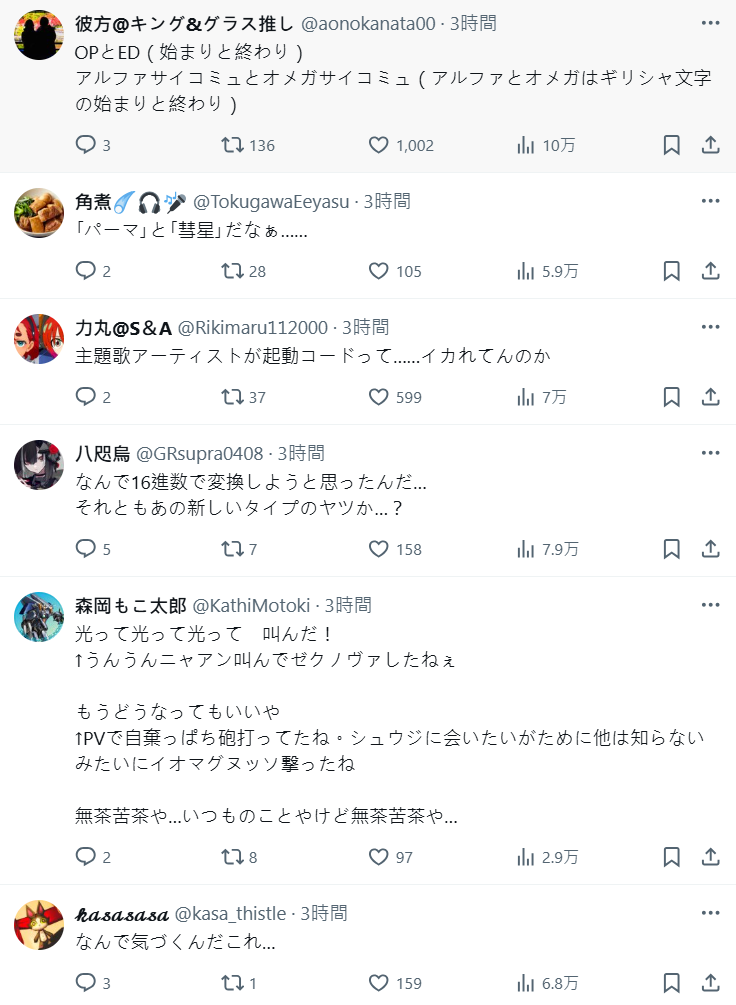The image size is (736, 1005).
Task: Like the reply by @aonokanata00
Action: pyautogui.click(x=379, y=145)
